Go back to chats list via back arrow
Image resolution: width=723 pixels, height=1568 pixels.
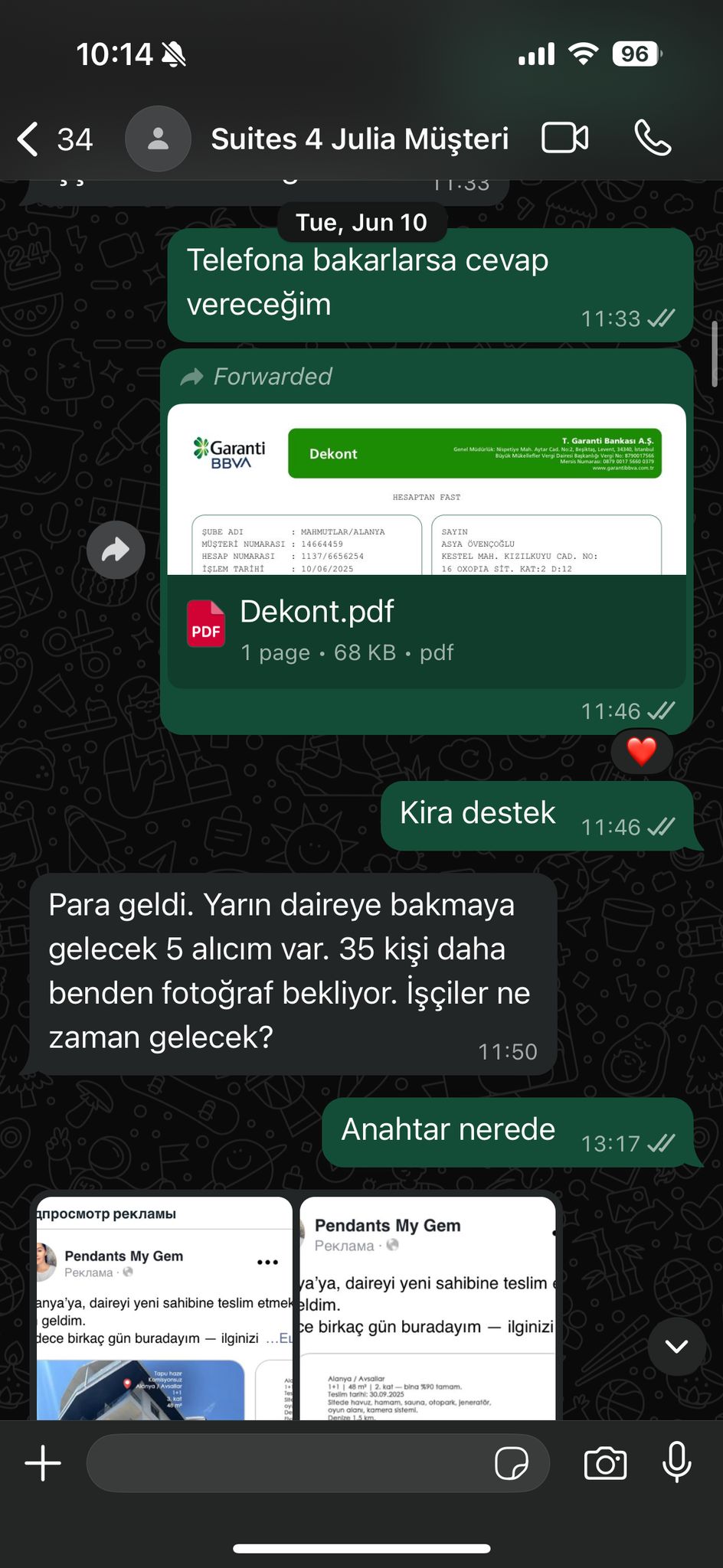26,139
